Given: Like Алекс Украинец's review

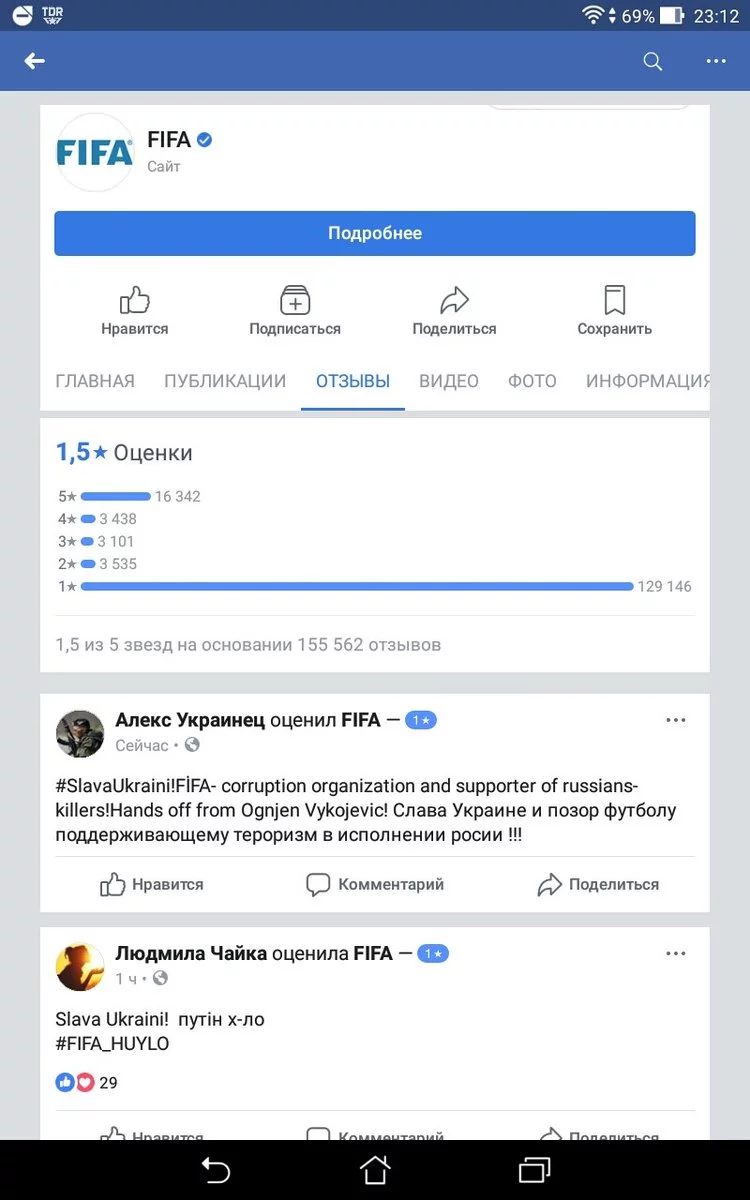Looking at the screenshot, I should click(x=152, y=884).
